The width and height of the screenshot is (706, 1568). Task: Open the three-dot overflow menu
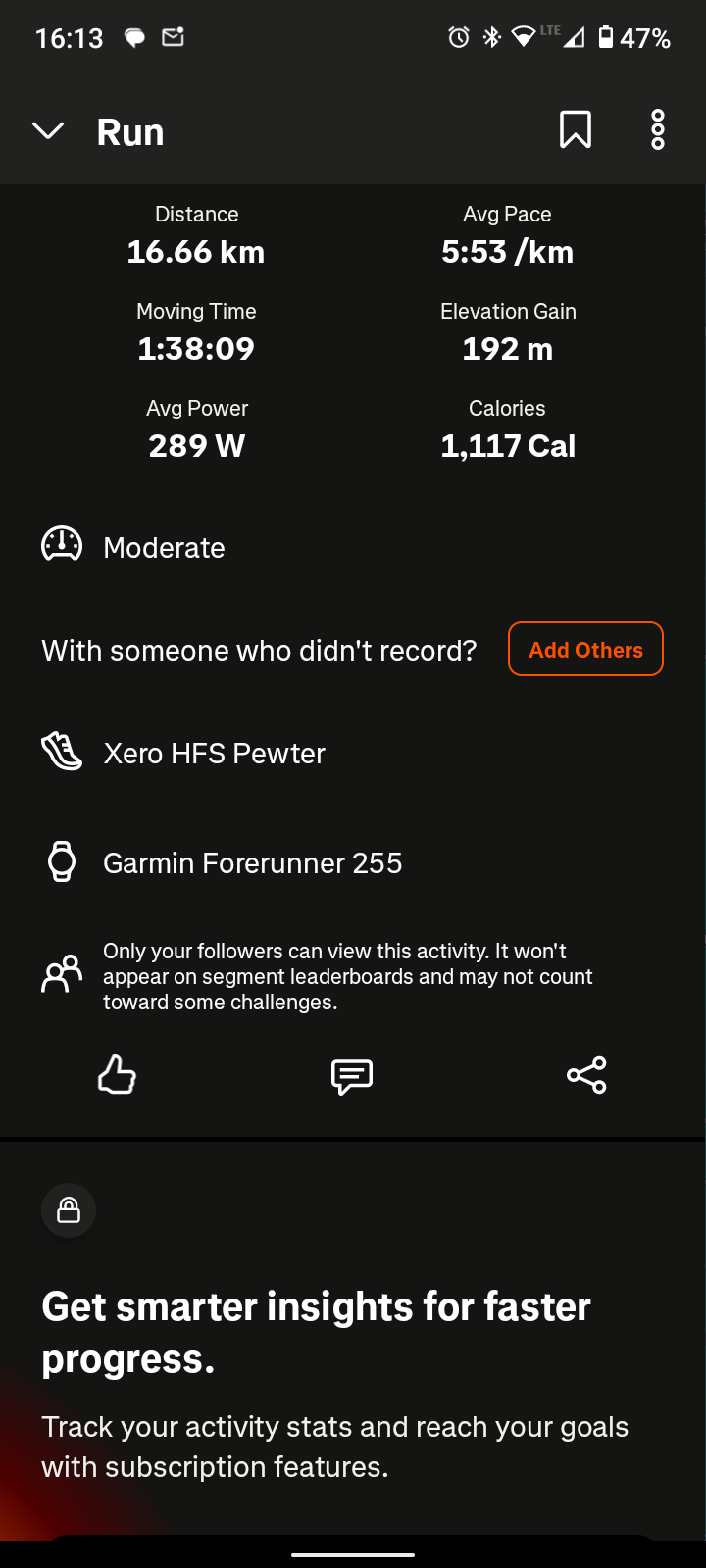click(x=658, y=129)
